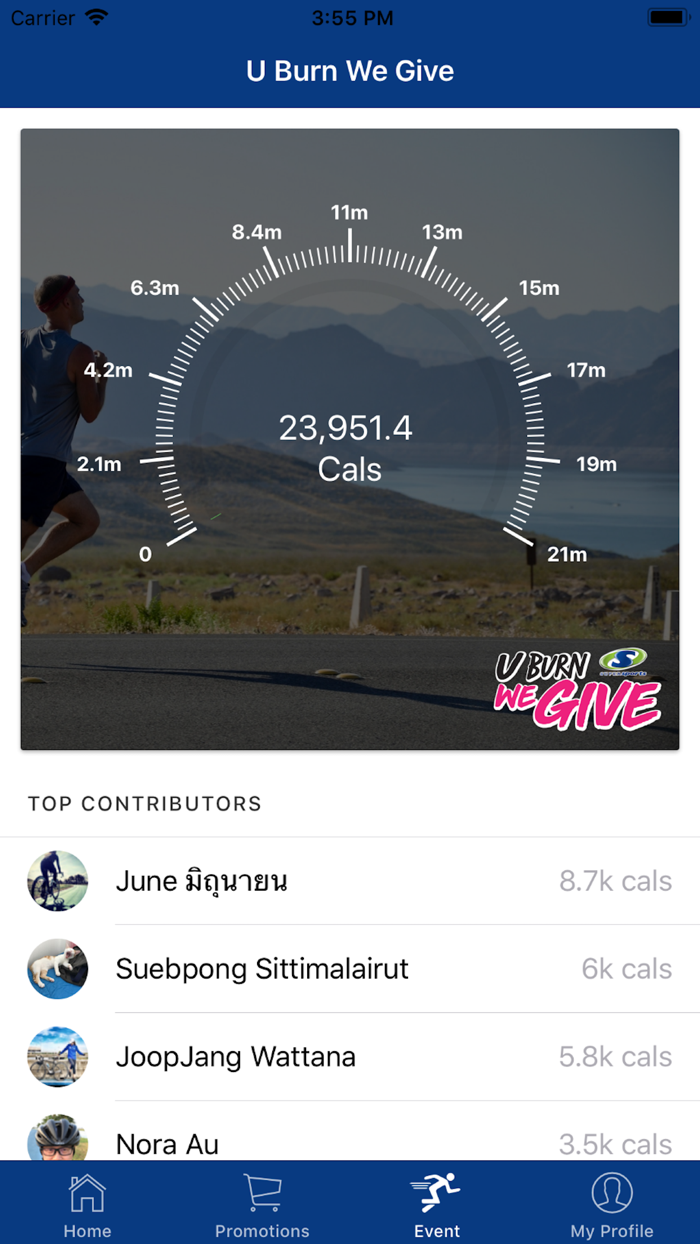Open the U Burn We Give calorie card

point(350,439)
